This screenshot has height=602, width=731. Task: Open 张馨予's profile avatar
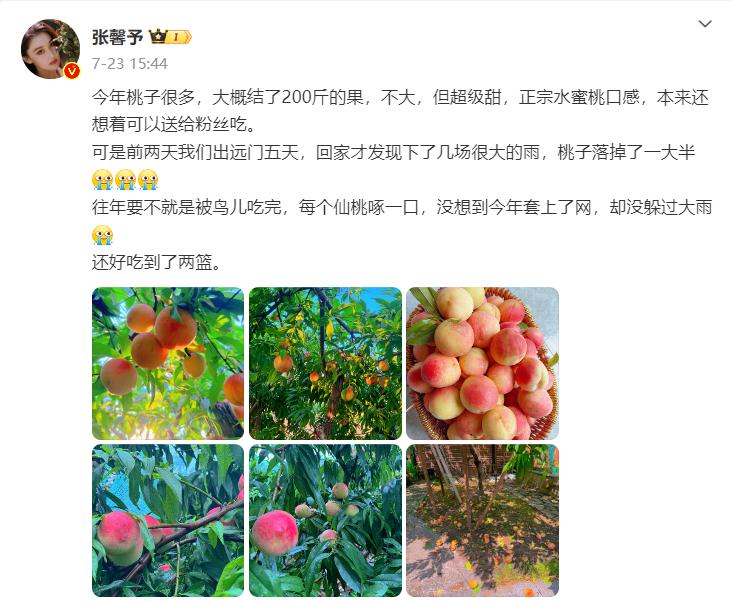click(50, 48)
